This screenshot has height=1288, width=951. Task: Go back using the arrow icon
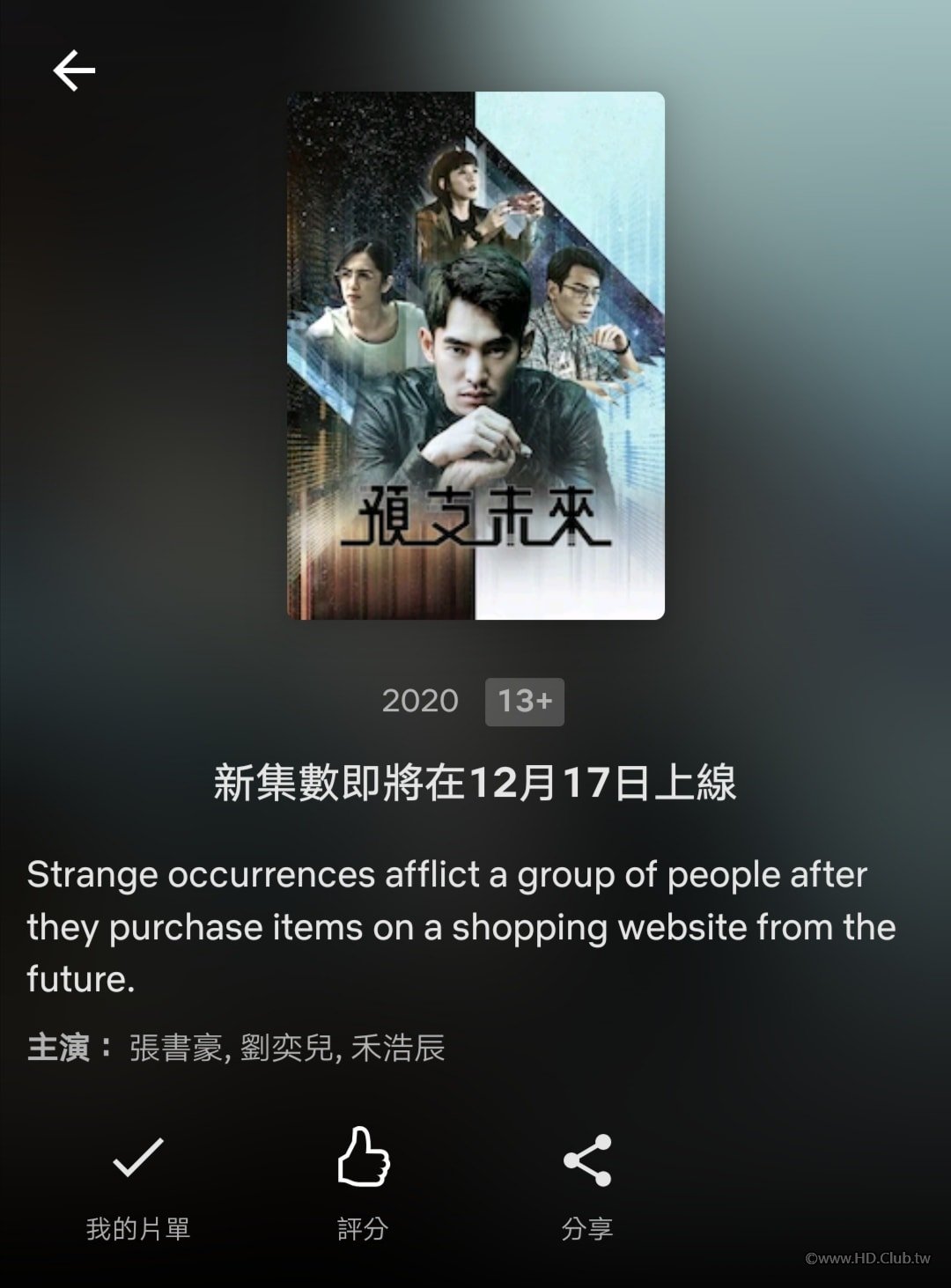(x=74, y=70)
